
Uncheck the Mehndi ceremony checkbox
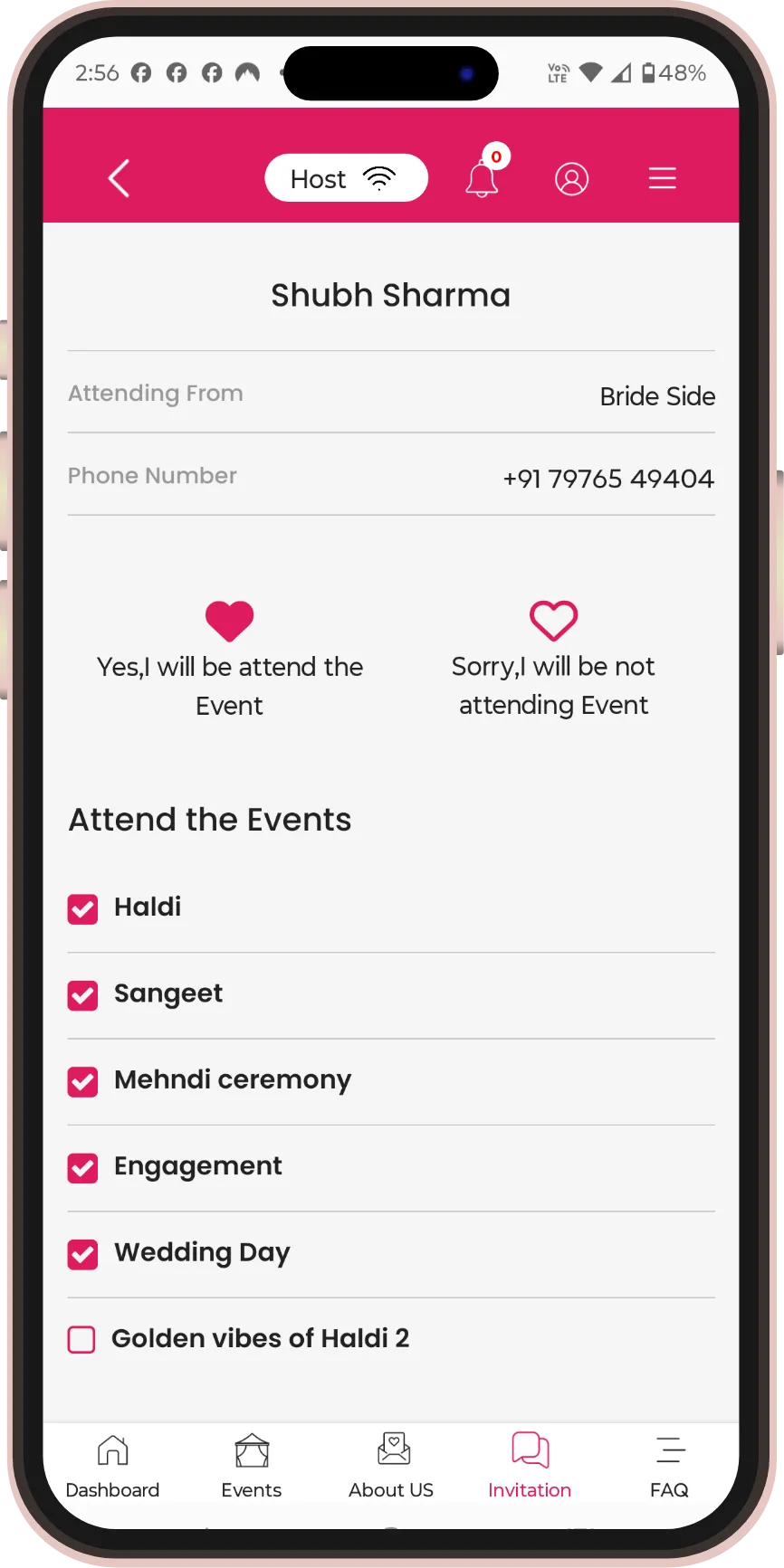[x=82, y=1081]
